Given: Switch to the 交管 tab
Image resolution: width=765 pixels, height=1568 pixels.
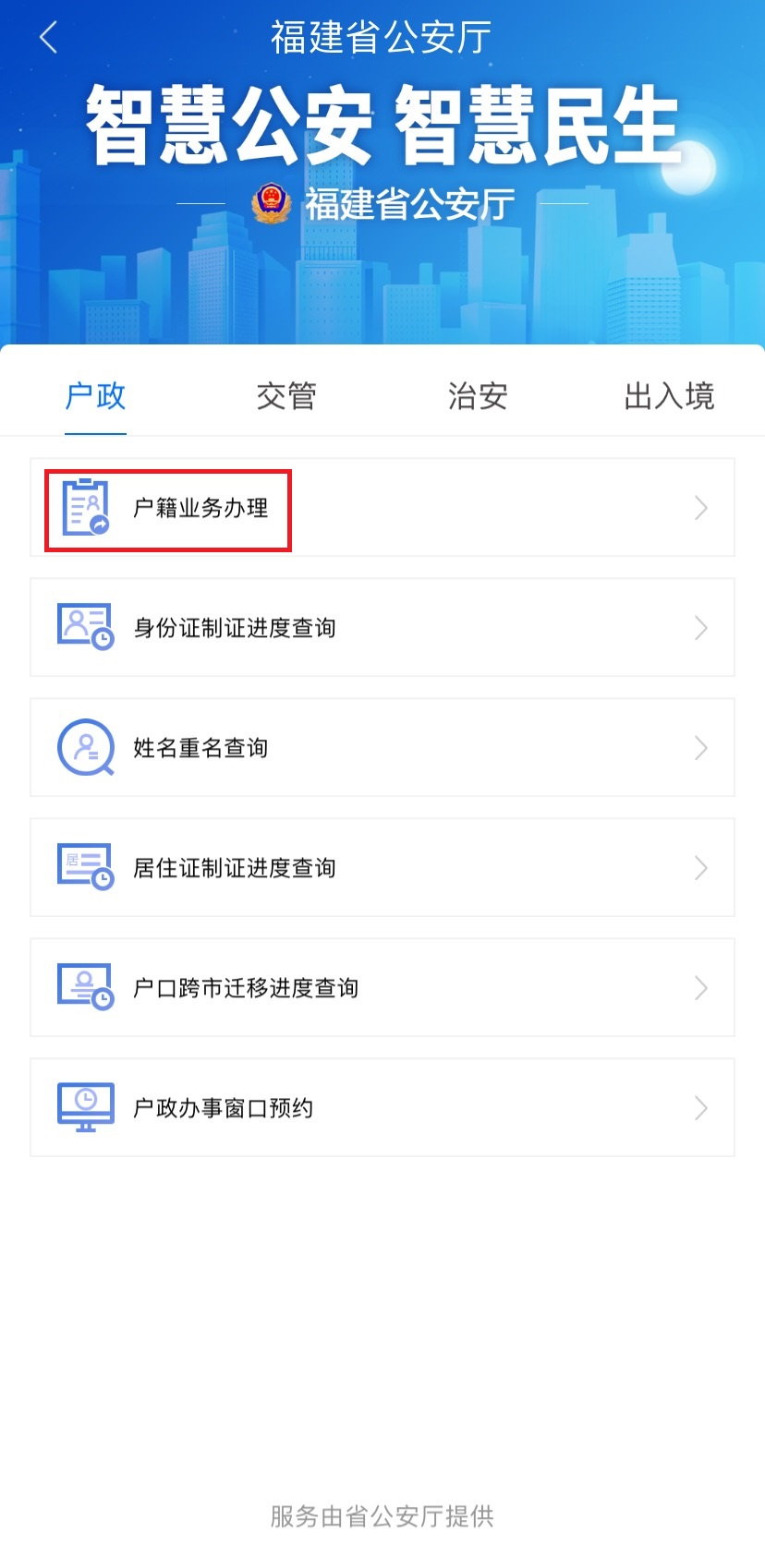Looking at the screenshot, I should (x=286, y=396).
